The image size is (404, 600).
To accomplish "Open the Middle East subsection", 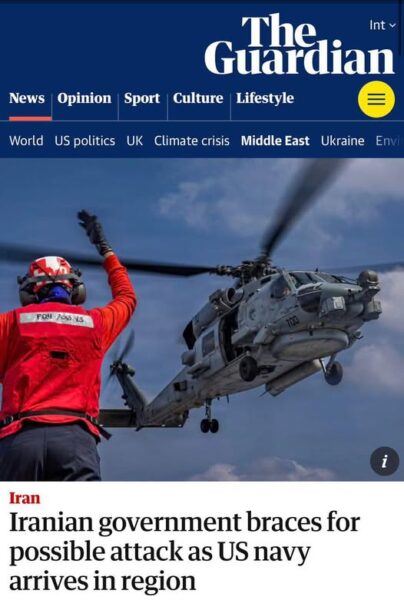I will click(x=275, y=141).
